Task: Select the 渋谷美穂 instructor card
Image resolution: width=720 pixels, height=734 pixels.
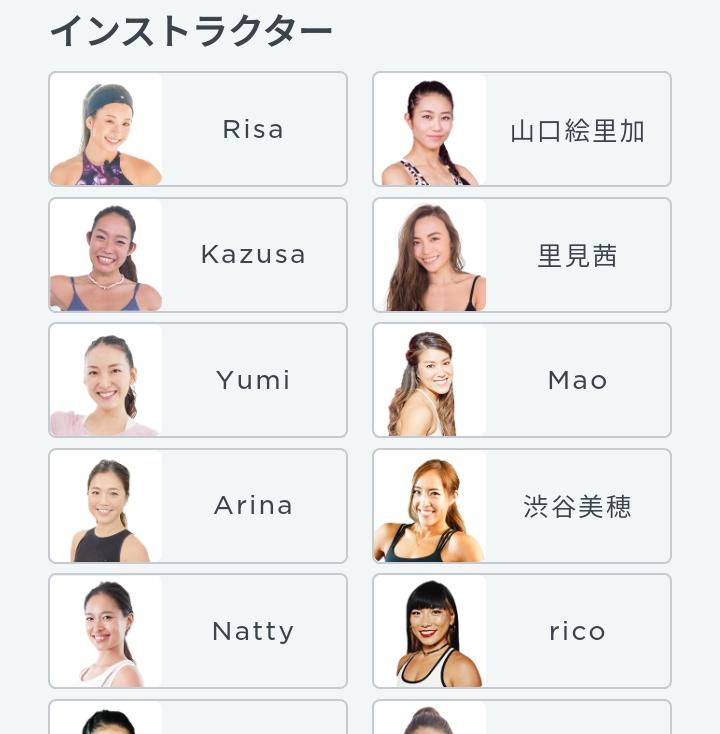Action: click(x=522, y=506)
